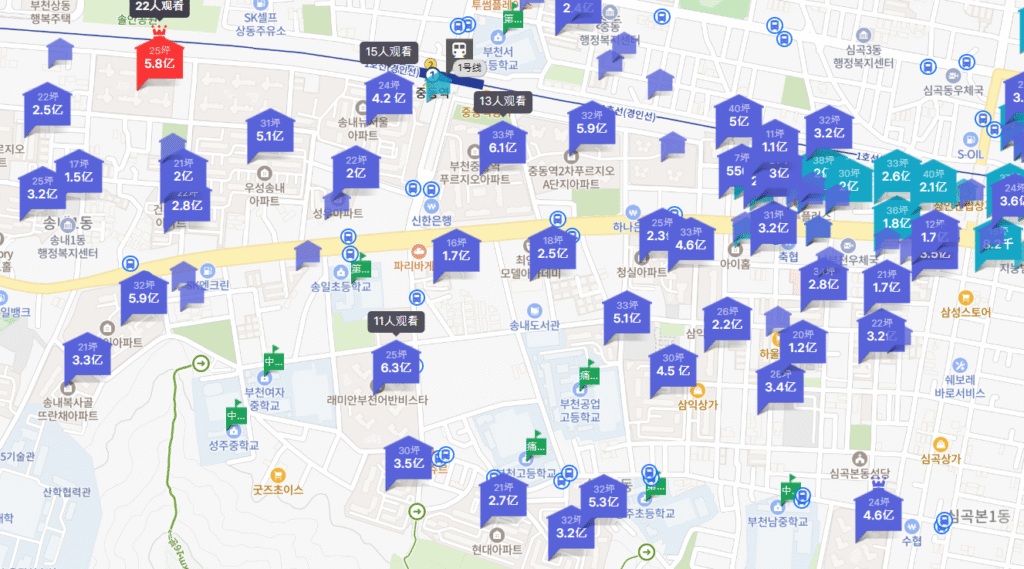Open the teal 40坪 2.1亿 marker

point(933,182)
